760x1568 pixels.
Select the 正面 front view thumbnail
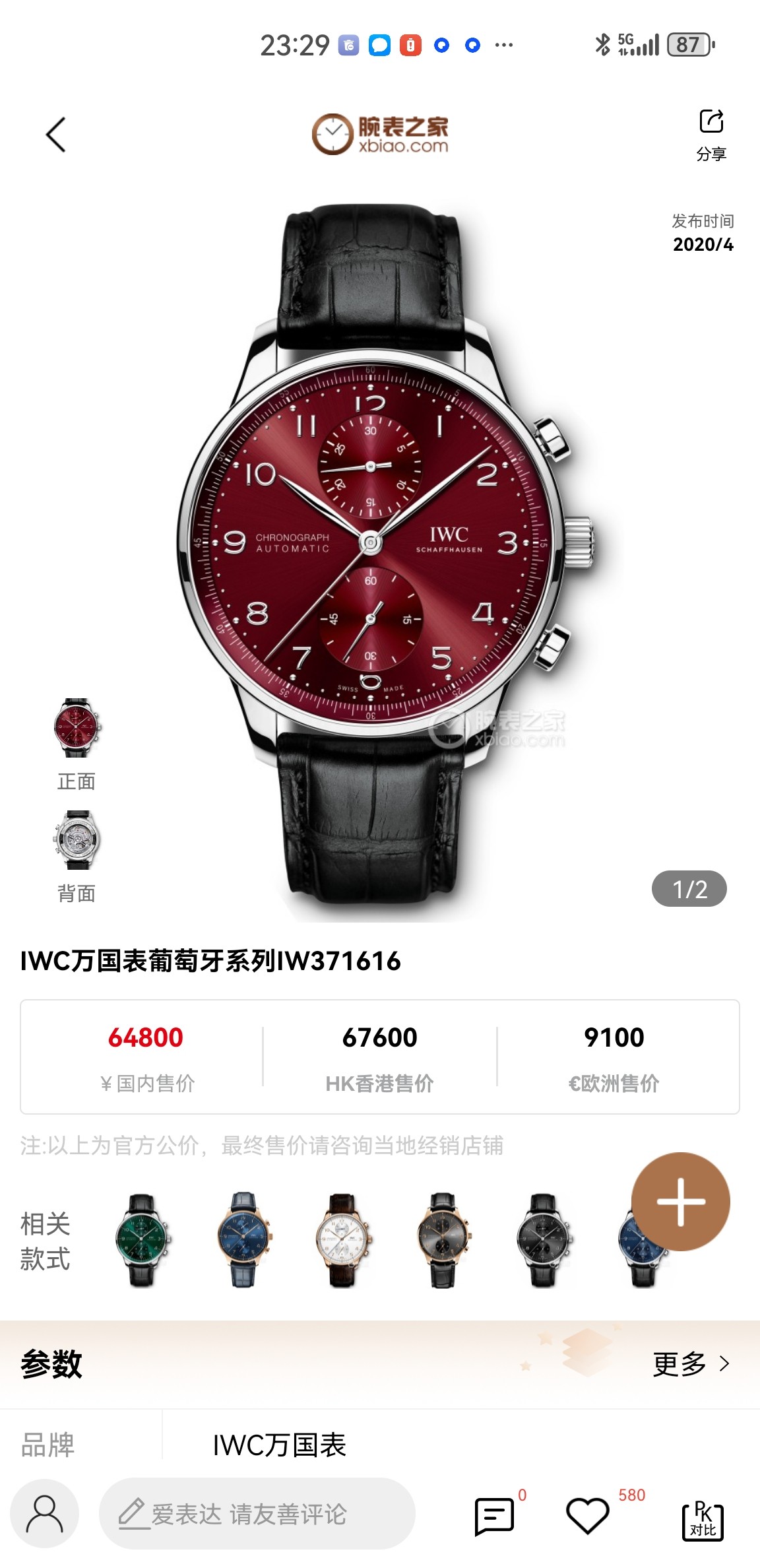point(77,729)
